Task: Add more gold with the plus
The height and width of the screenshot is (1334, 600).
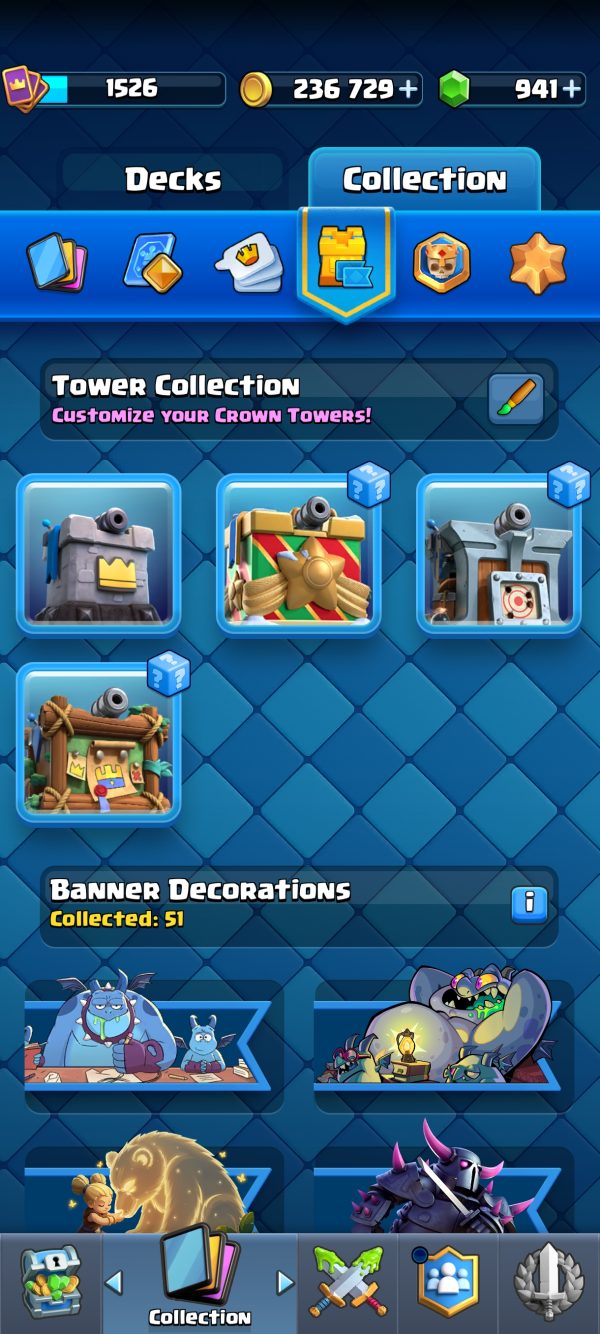Action: 408,90
